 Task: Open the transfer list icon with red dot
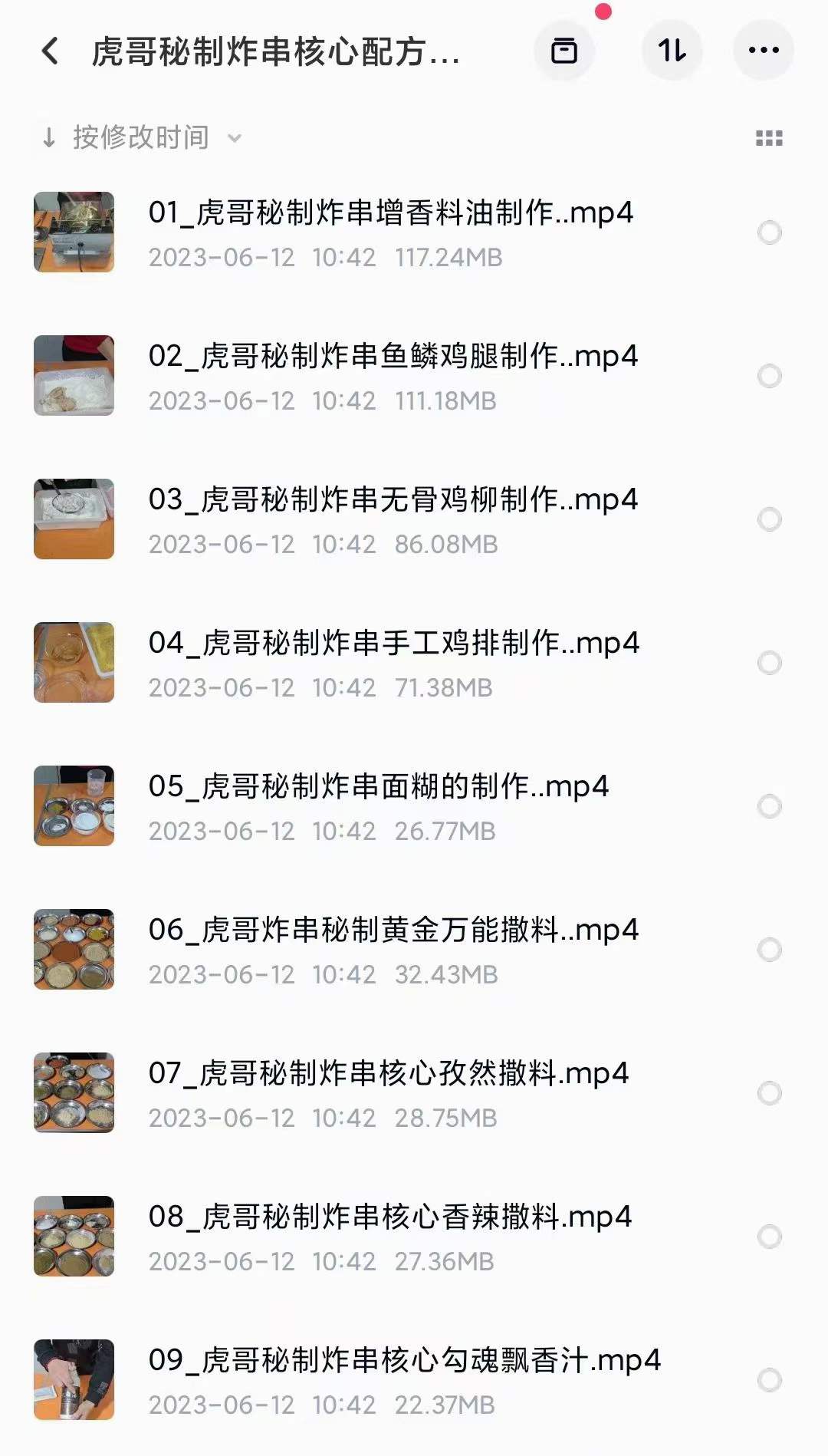pos(565,49)
